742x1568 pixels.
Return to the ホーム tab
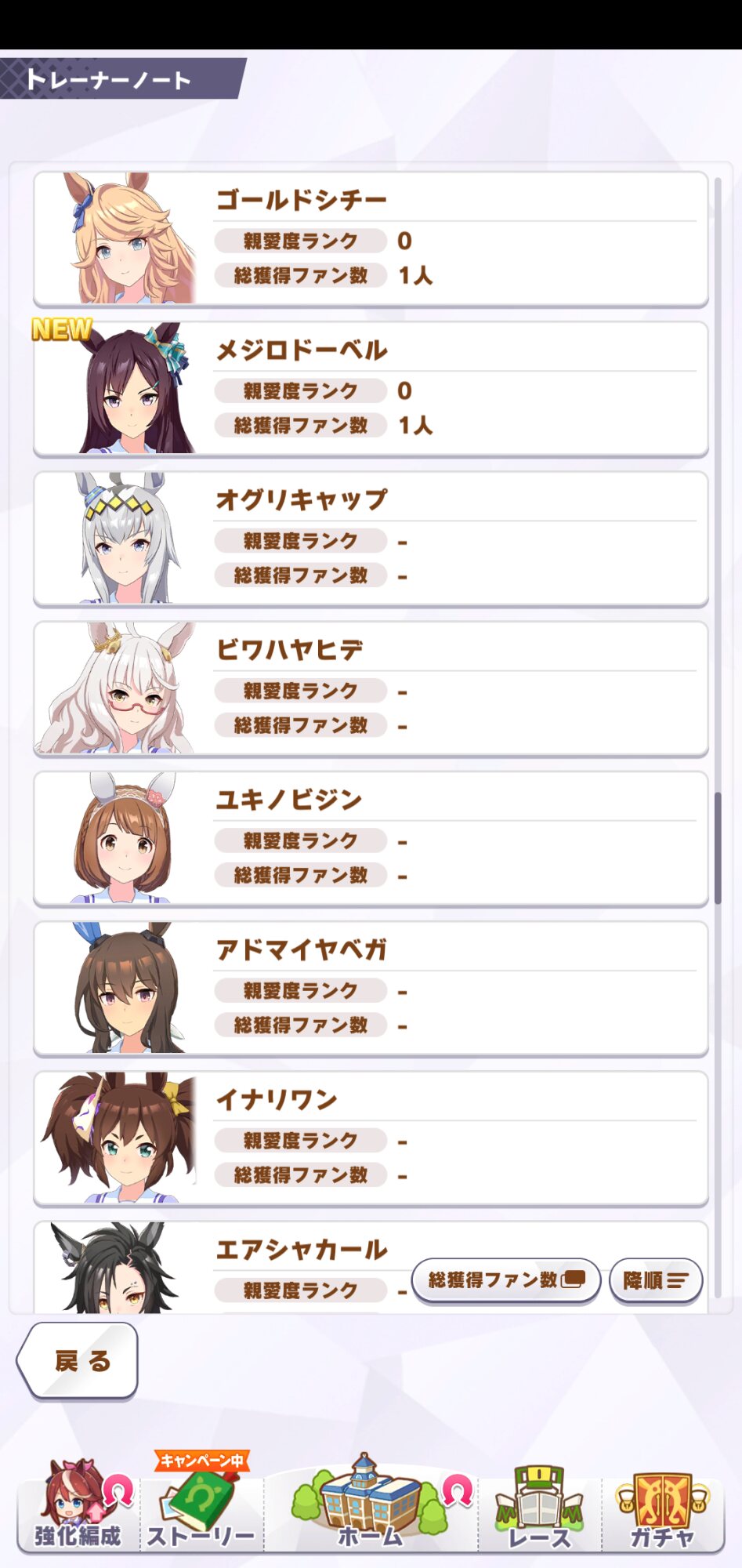coord(371,1504)
